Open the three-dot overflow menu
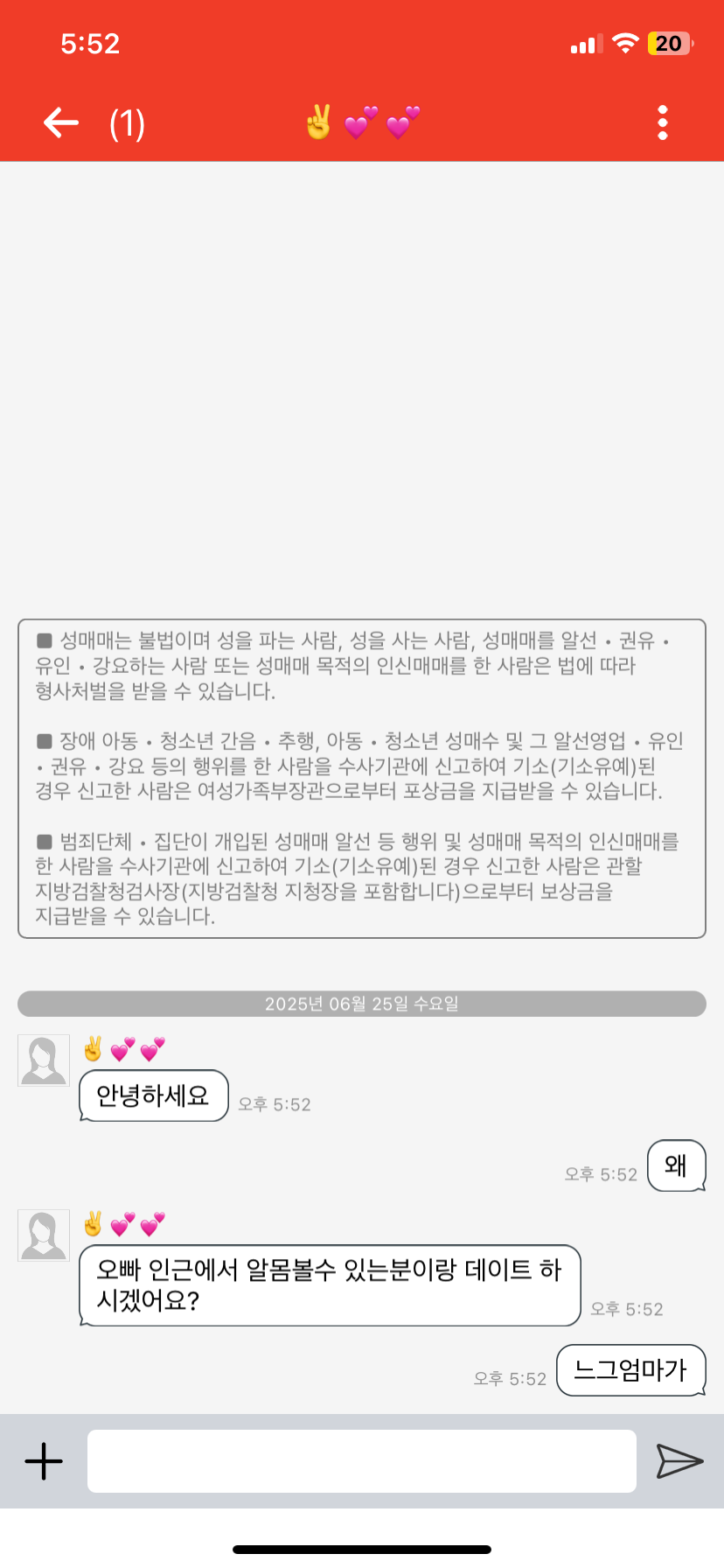Screen dimensions: 724x1568 663,122
